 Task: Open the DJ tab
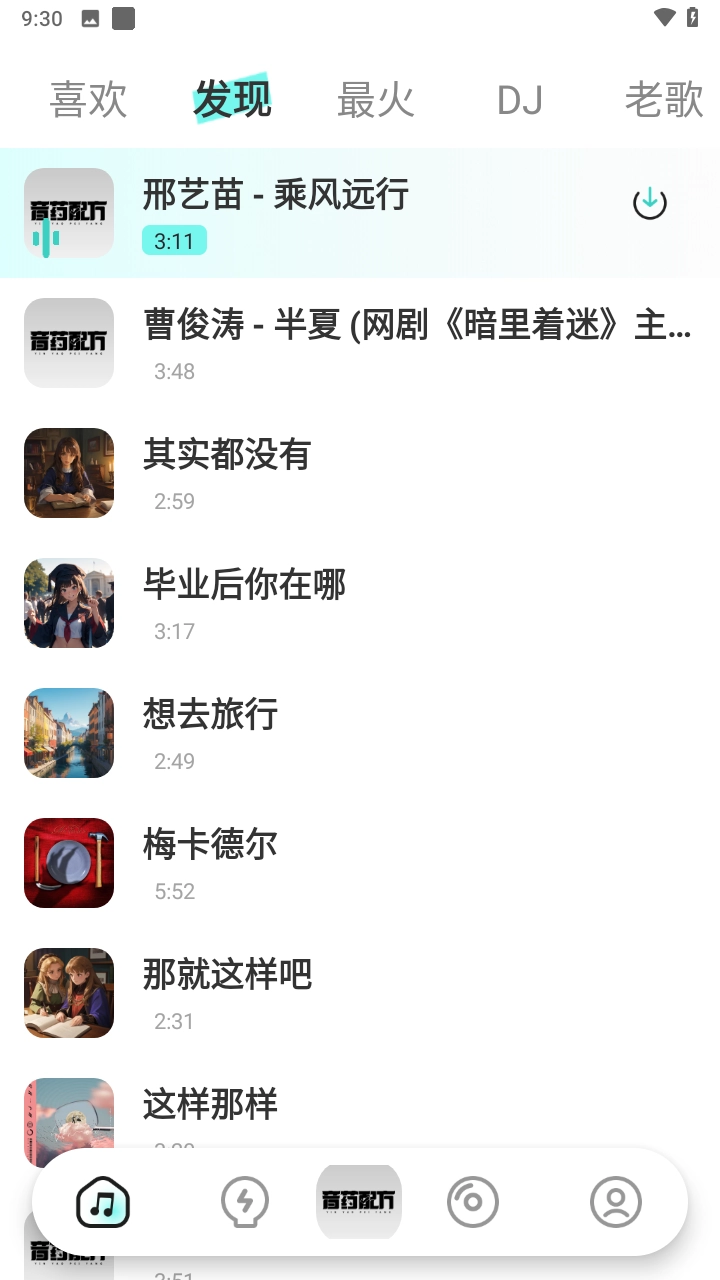(520, 99)
